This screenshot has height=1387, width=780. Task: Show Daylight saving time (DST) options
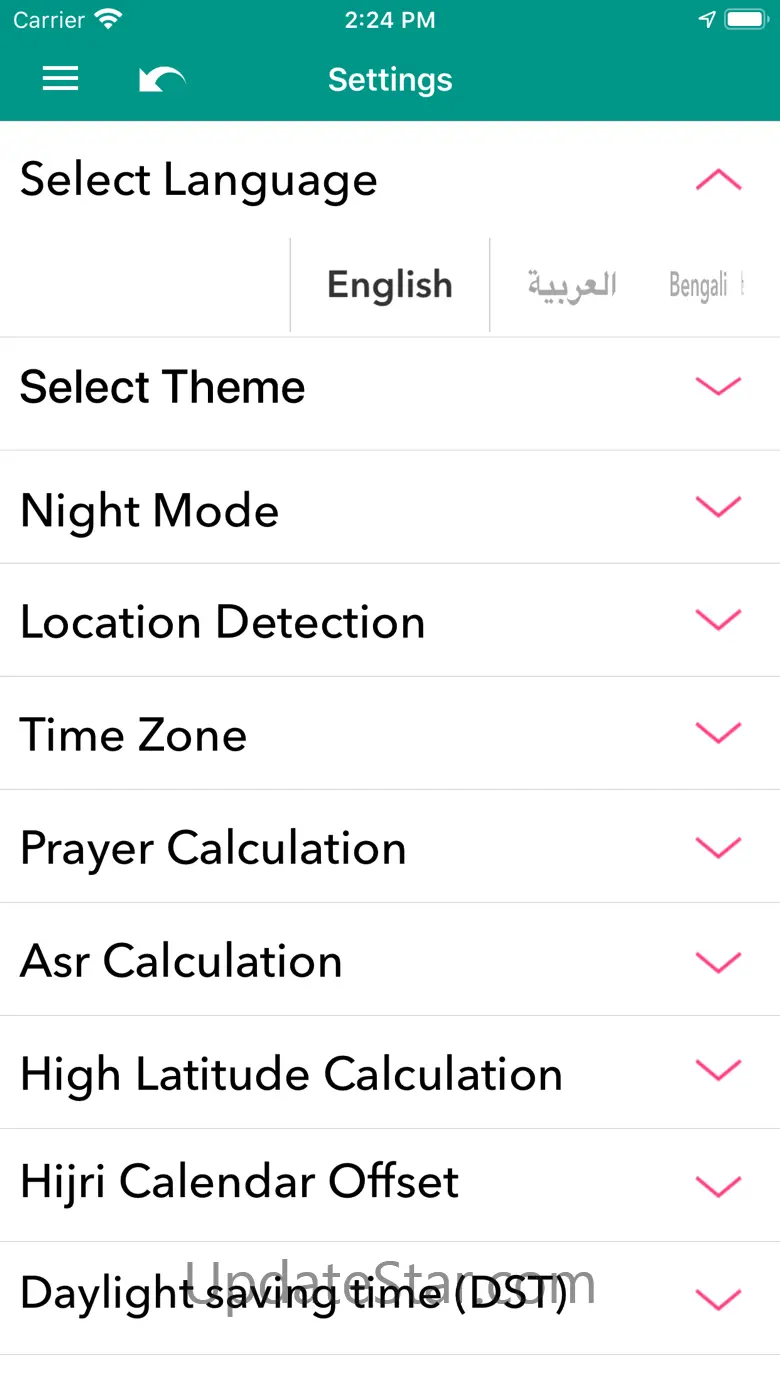[718, 1298]
